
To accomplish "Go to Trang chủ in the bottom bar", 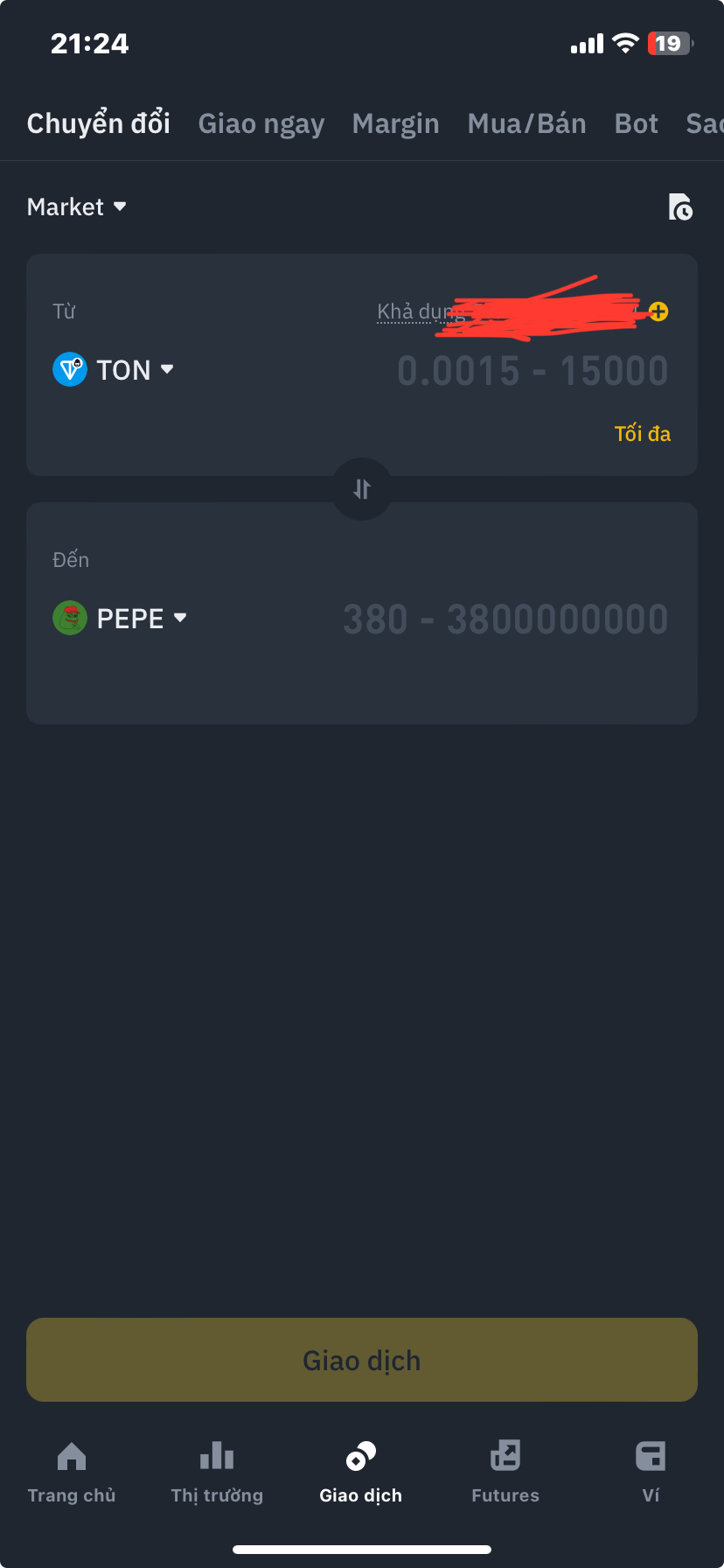I will [72, 1473].
